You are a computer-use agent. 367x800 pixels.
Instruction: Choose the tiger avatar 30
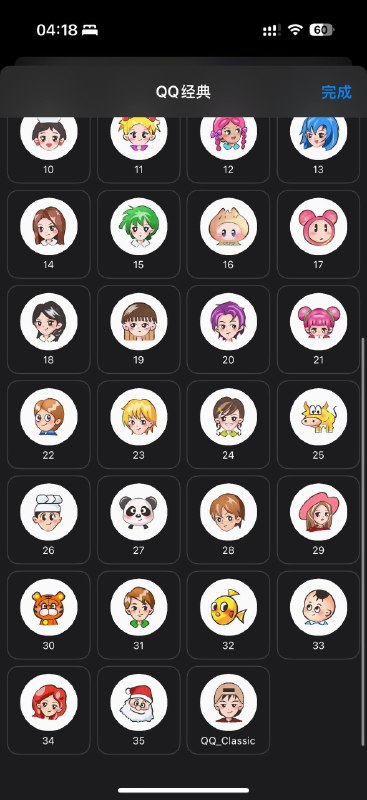49,615
